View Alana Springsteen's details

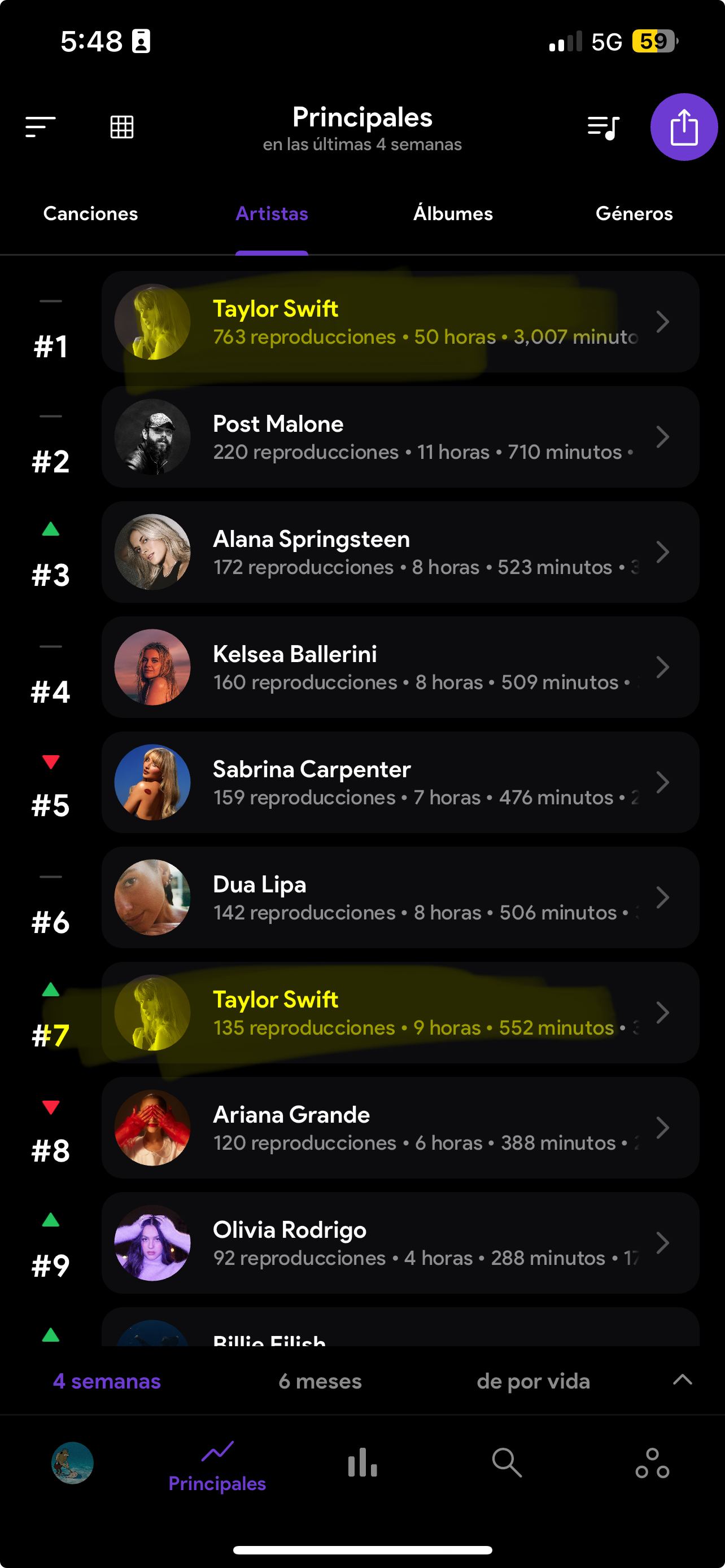400,551
